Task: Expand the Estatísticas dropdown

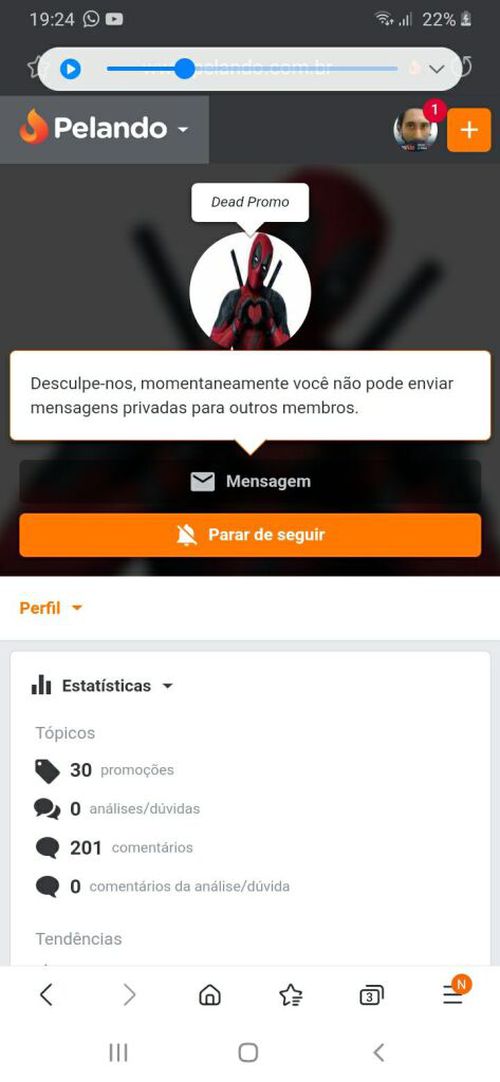Action: pyautogui.click(x=102, y=685)
